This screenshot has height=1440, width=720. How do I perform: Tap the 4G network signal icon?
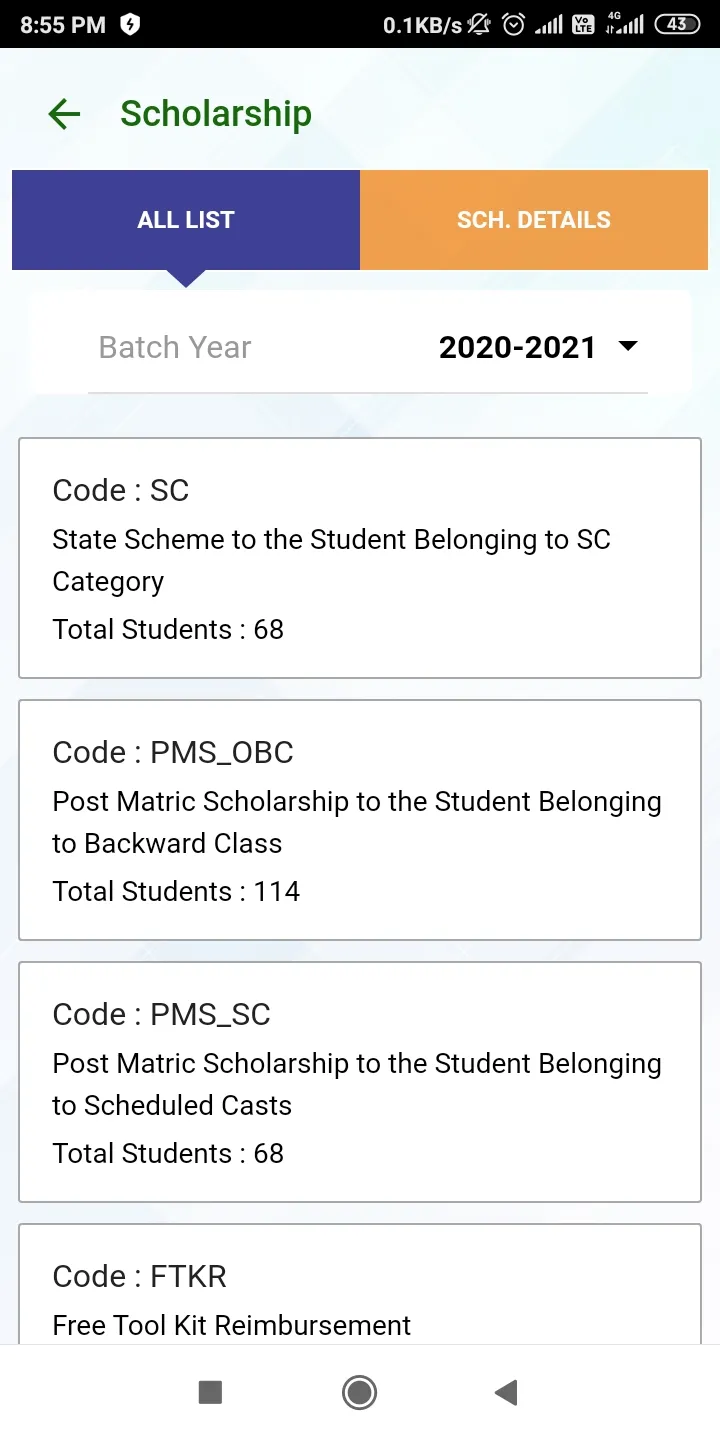pyautogui.click(x=625, y=24)
